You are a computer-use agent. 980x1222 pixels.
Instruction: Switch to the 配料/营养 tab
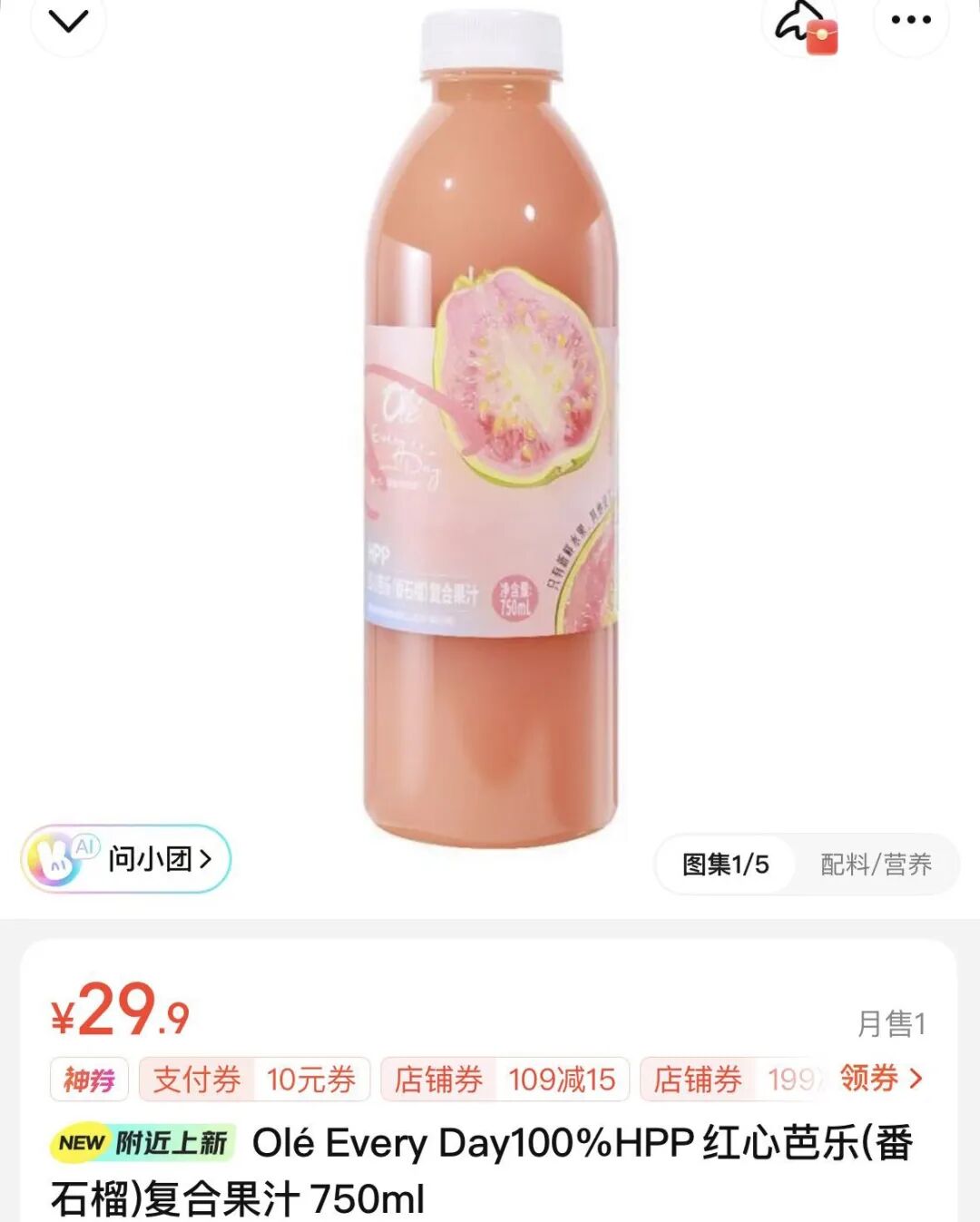pos(876,865)
